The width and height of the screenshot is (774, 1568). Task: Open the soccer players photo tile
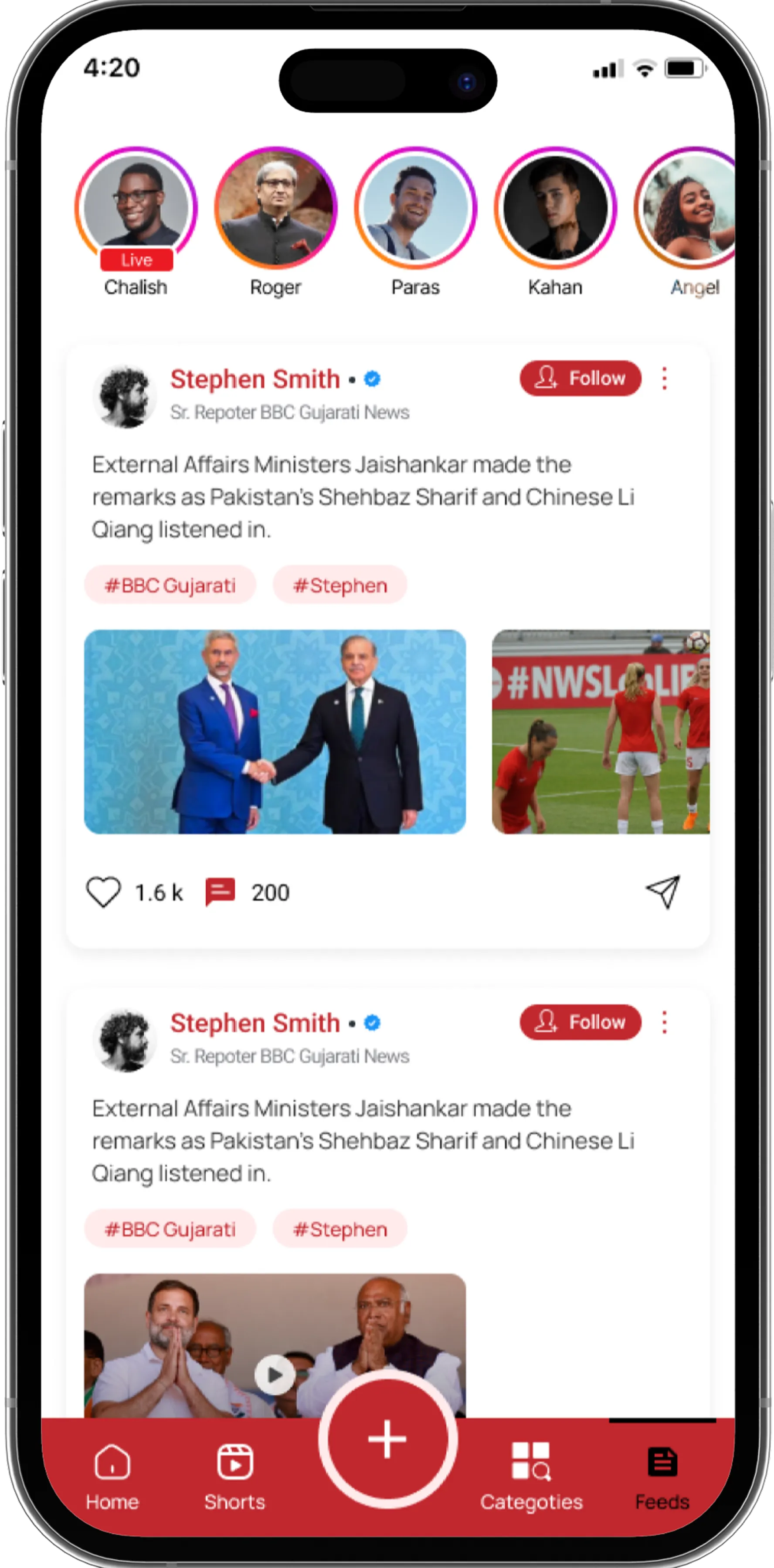click(600, 731)
